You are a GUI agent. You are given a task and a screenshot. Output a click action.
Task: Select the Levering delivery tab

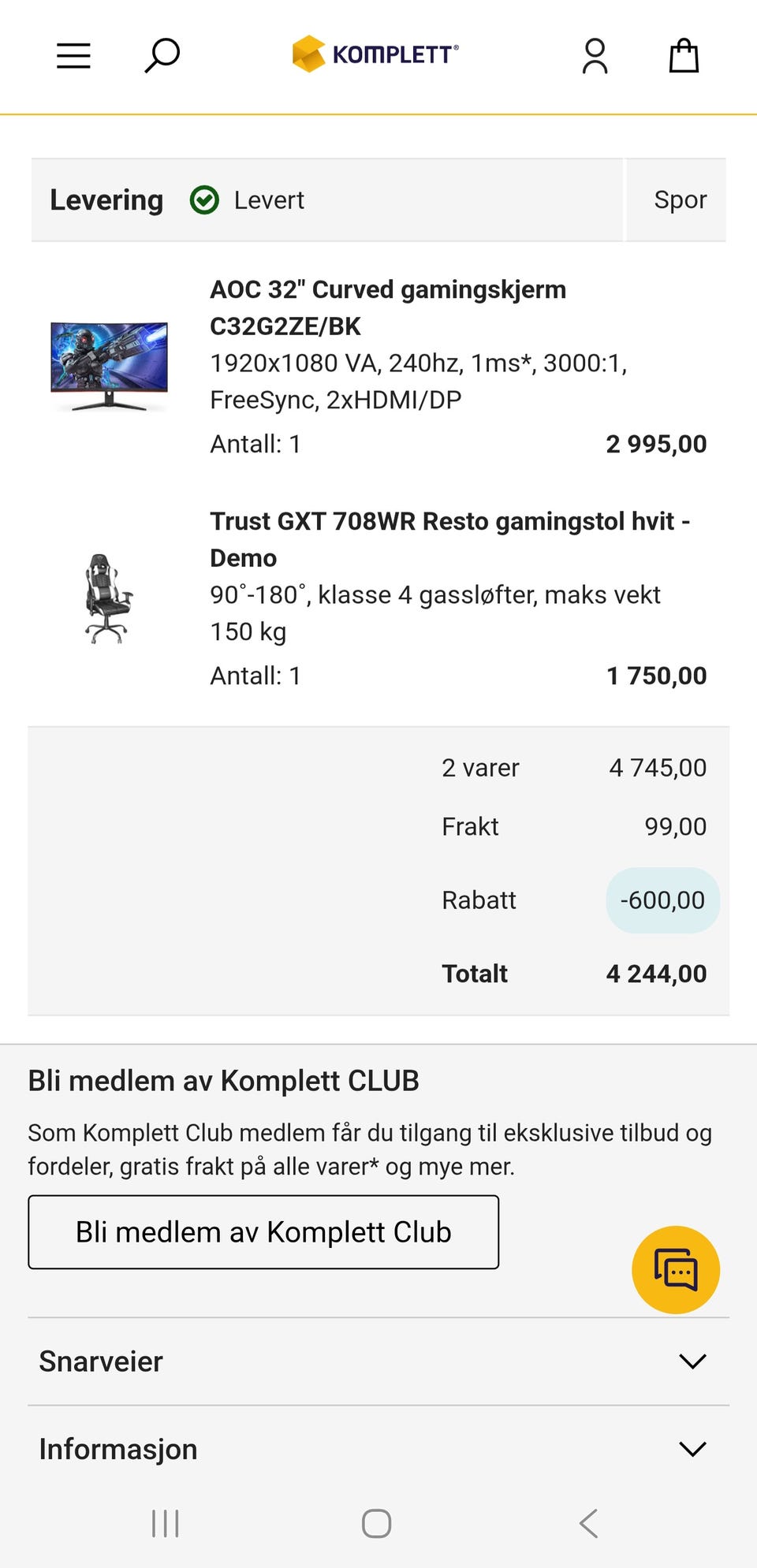click(106, 200)
